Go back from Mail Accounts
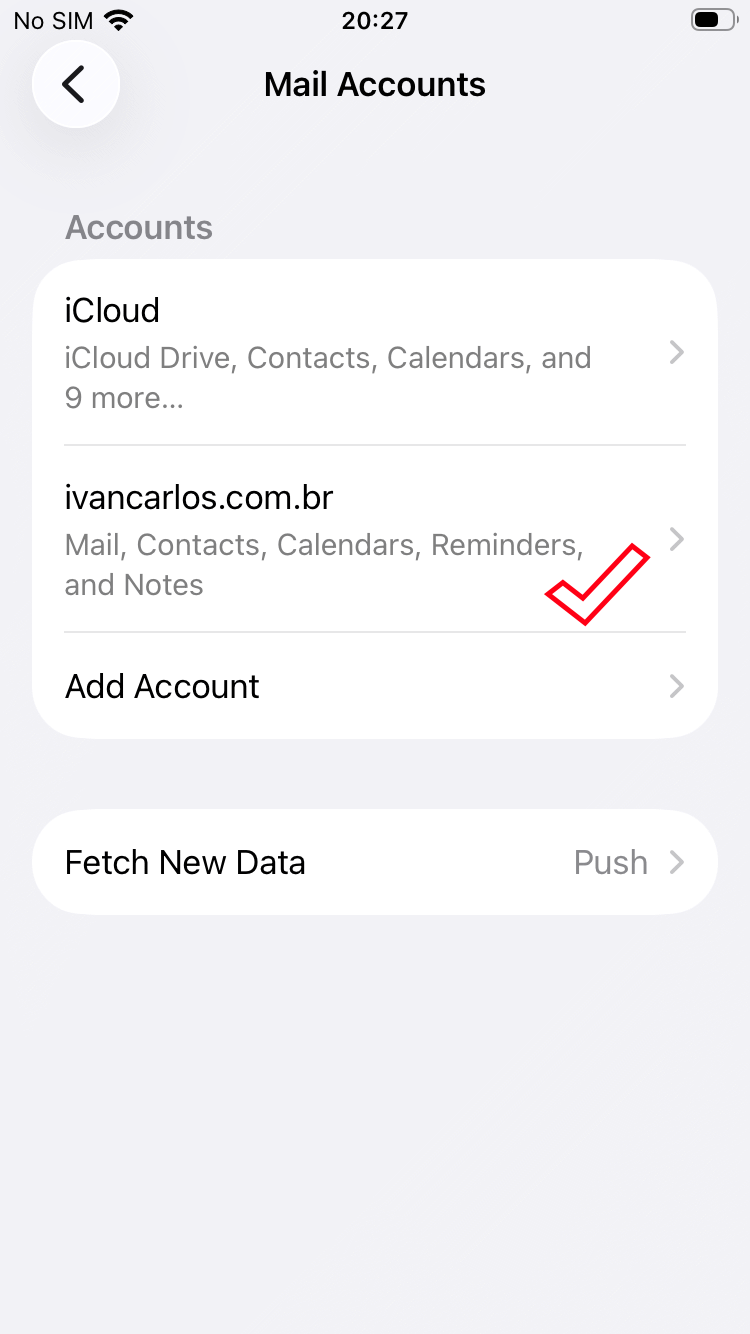The width and height of the screenshot is (750, 1334). point(76,85)
